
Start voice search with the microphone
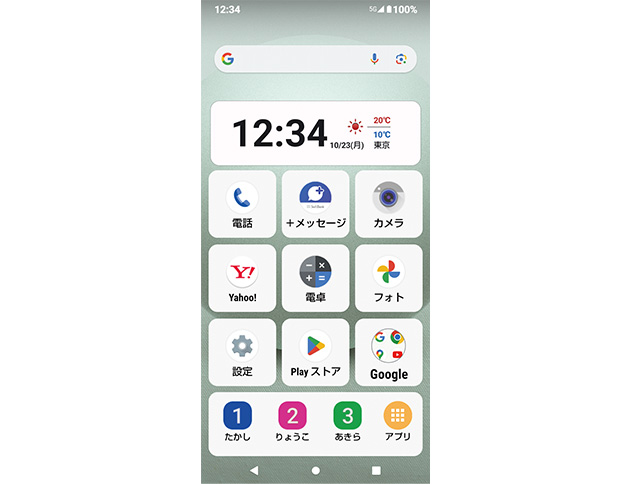pos(375,59)
